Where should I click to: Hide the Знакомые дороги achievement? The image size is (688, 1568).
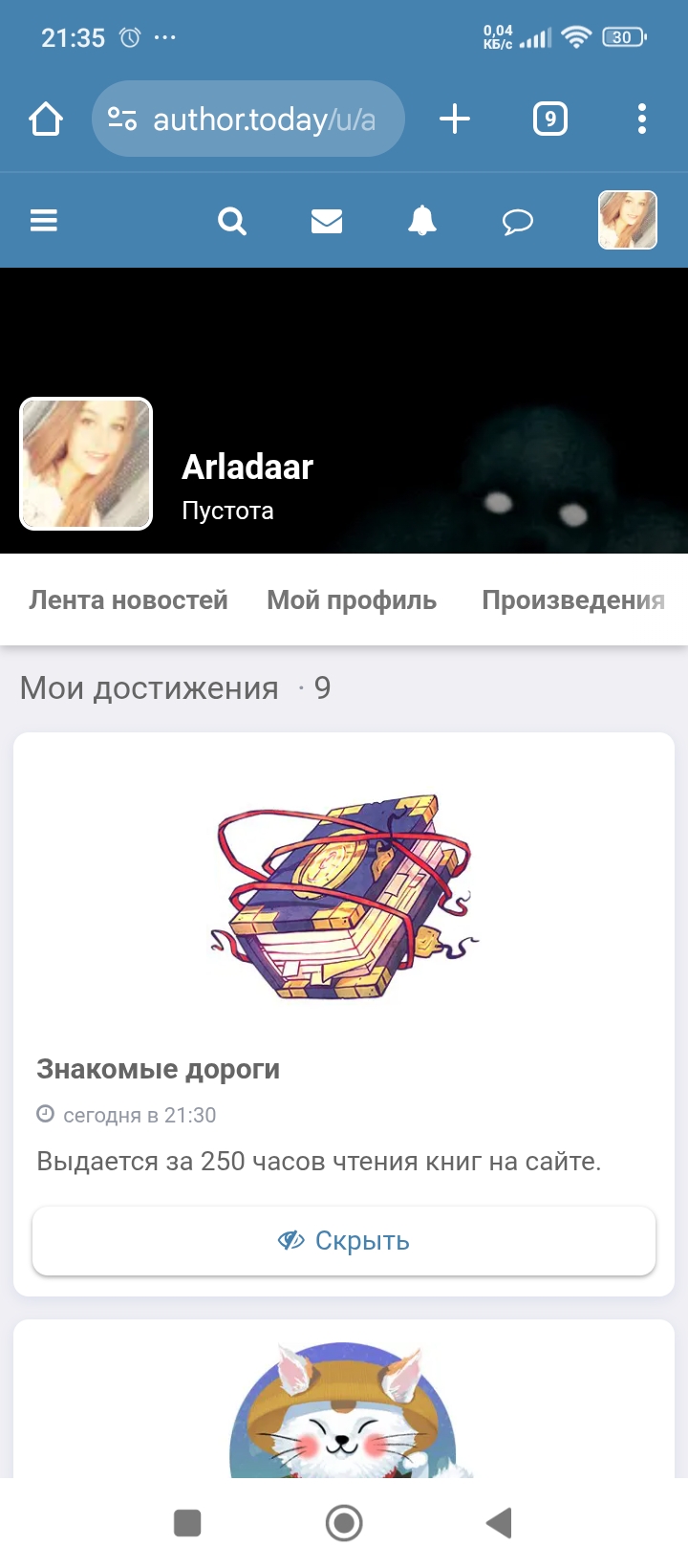(344, 1241)
